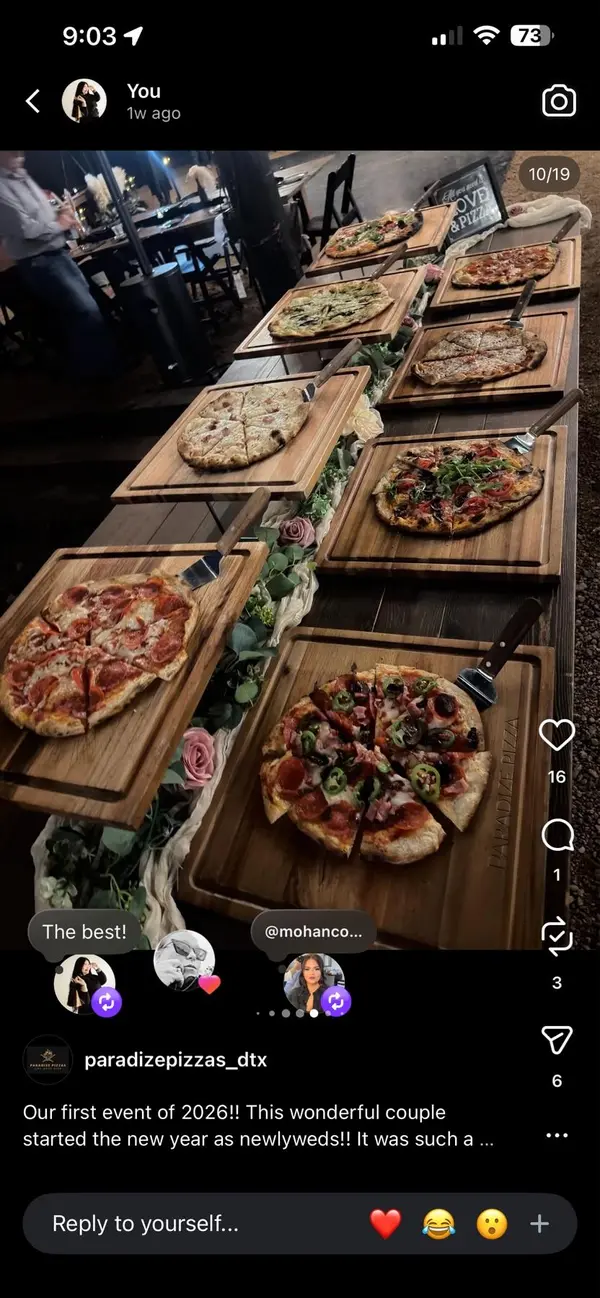Viewport: 600px width, 1298px height.
Task: Go back using the top-left arrow
Action: (x=33, y=100)
